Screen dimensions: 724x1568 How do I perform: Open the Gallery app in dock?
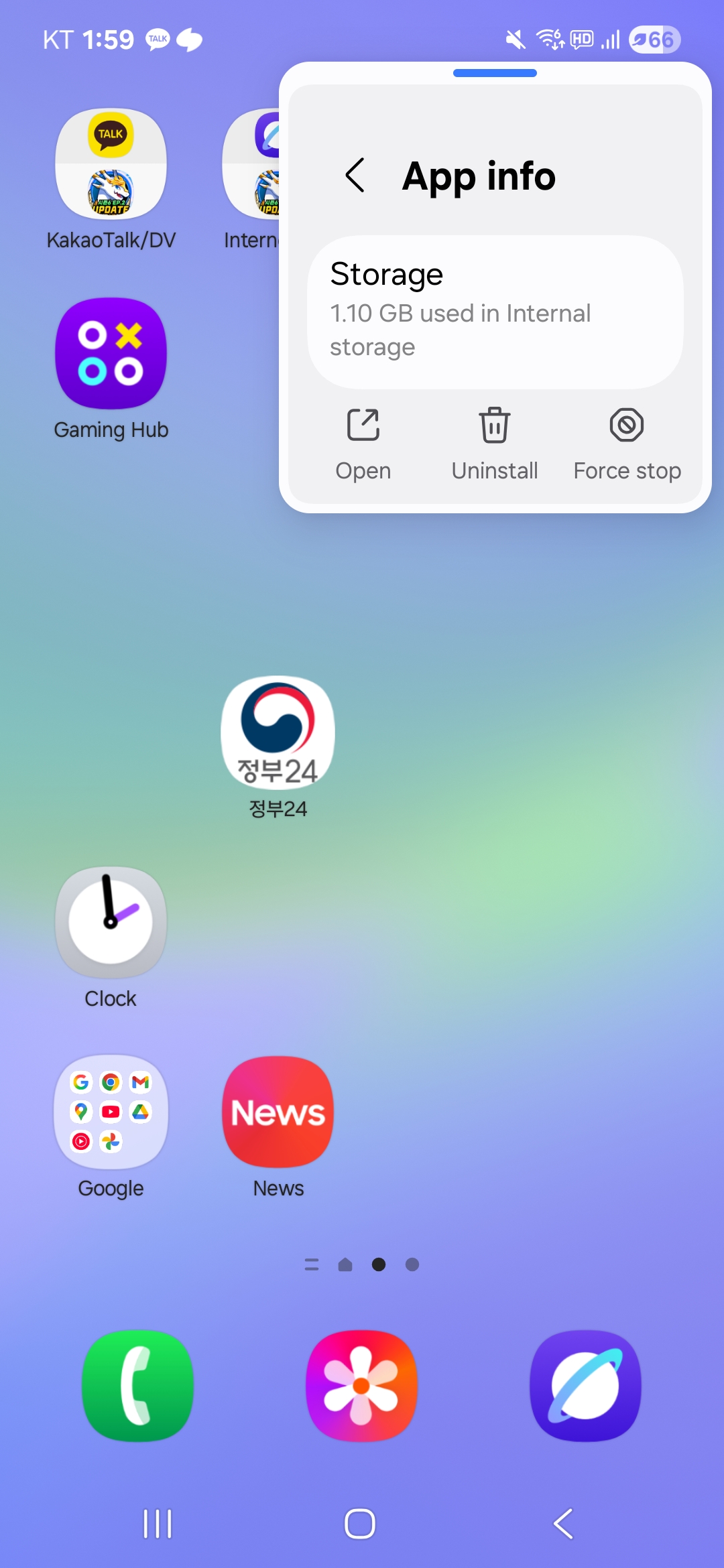(361, 1386)
